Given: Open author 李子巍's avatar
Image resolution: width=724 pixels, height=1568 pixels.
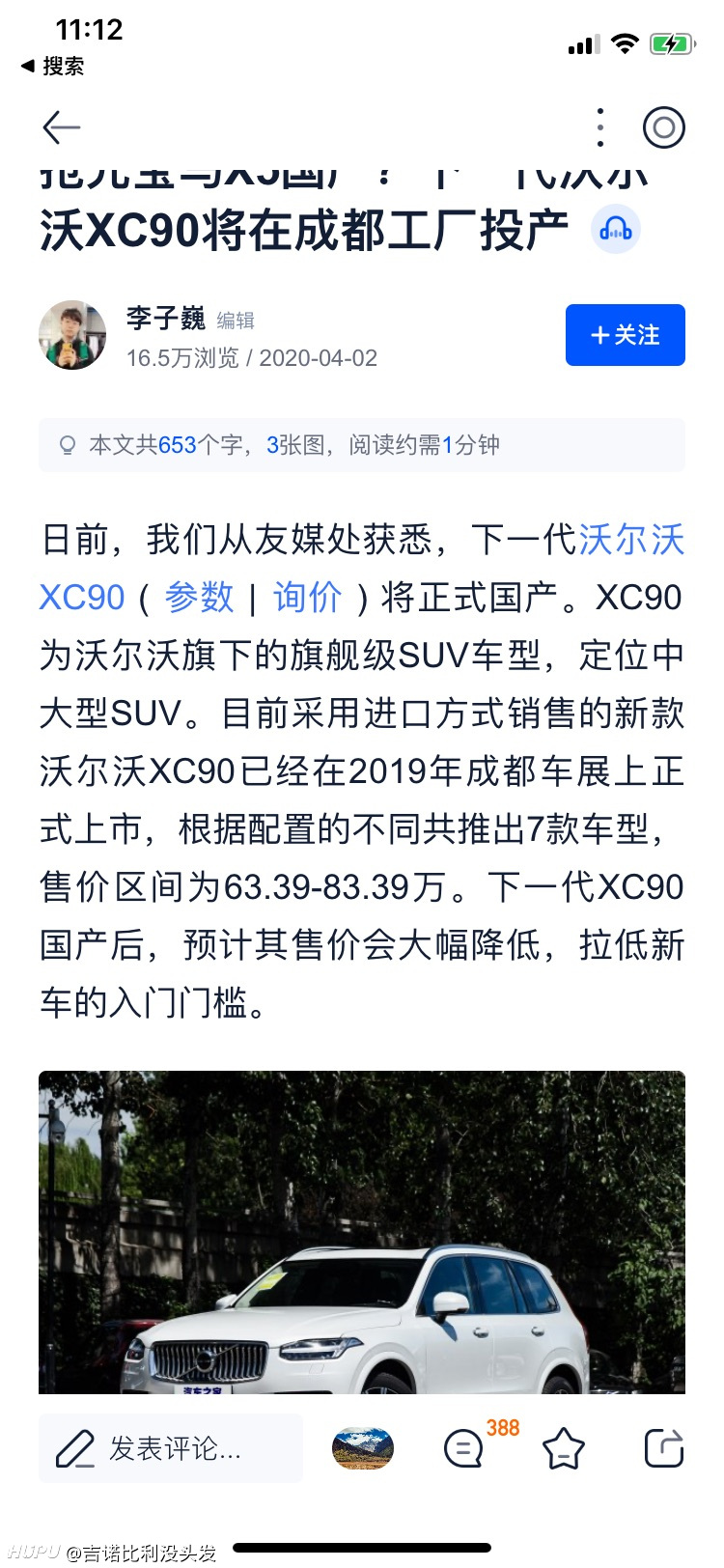Looking at the screenshot, I should [x=72, y=335].
